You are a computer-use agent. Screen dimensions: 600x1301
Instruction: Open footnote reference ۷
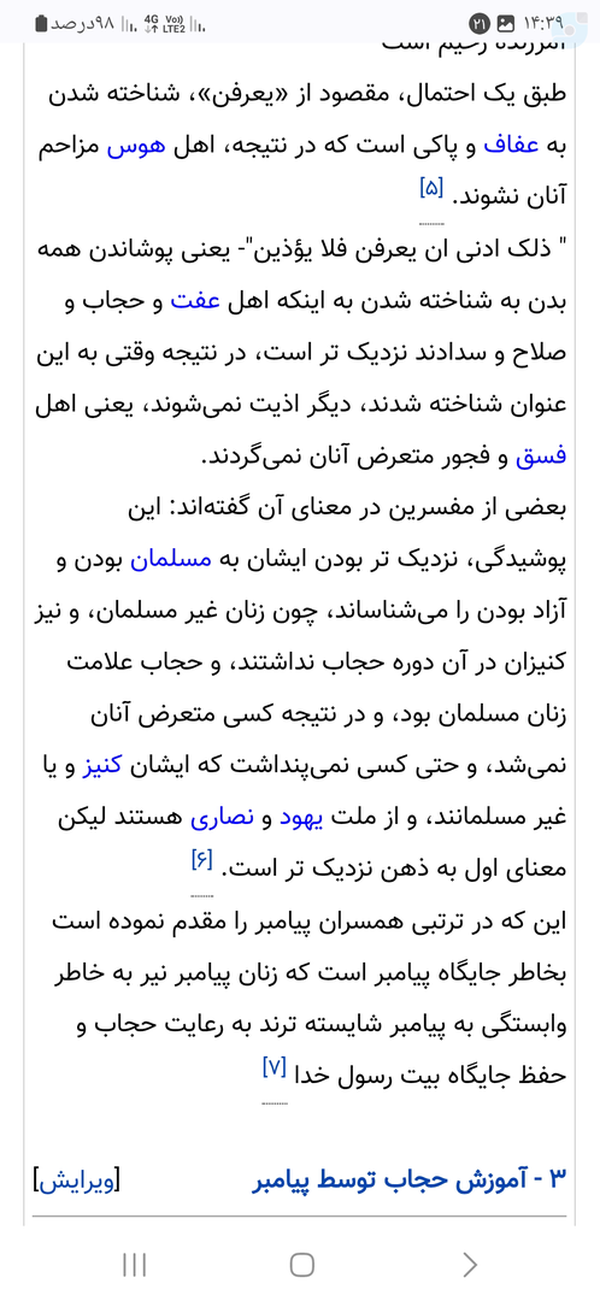click(274, 1067)
